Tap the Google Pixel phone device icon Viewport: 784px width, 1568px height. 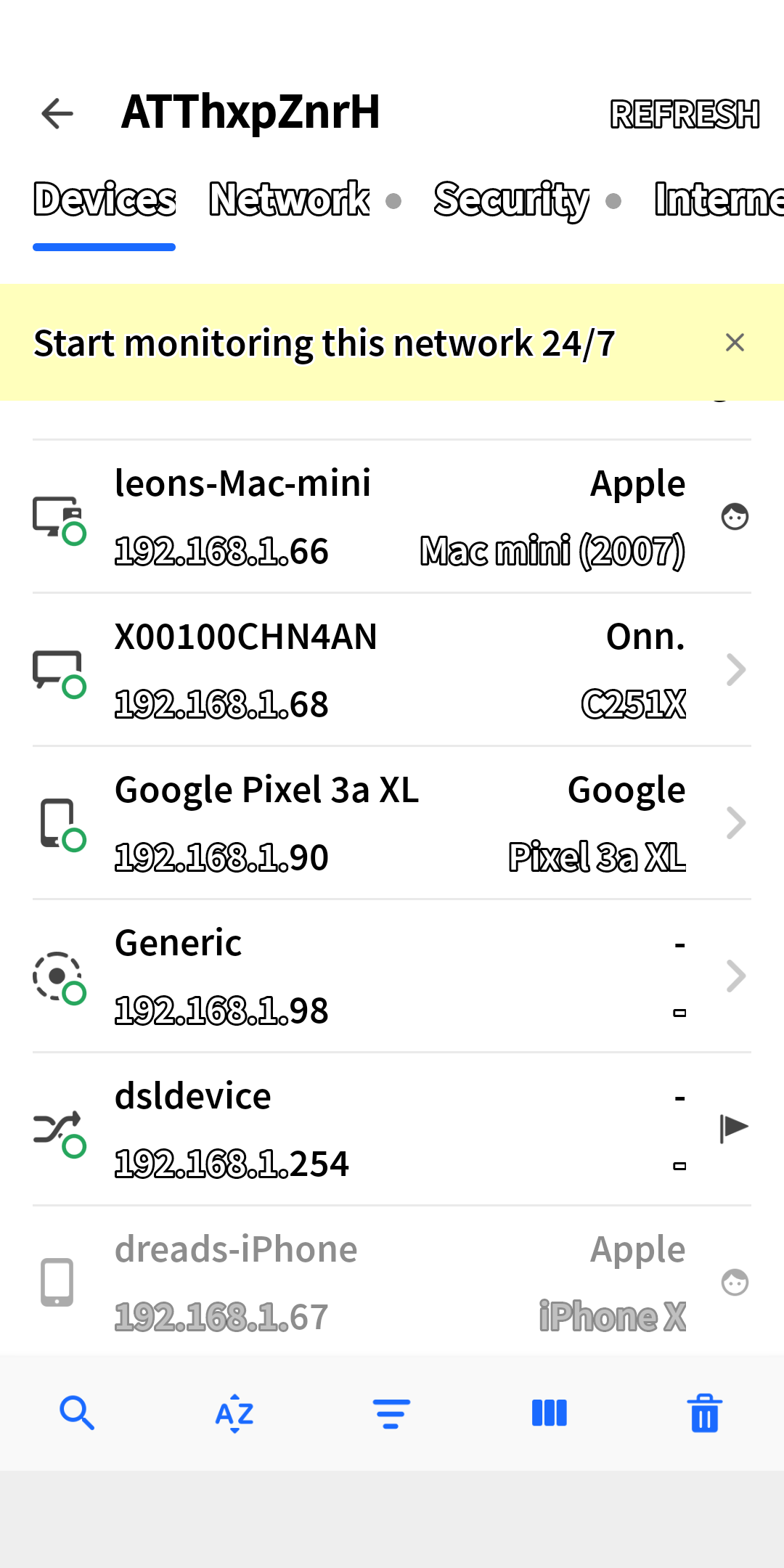click(58, 822)
